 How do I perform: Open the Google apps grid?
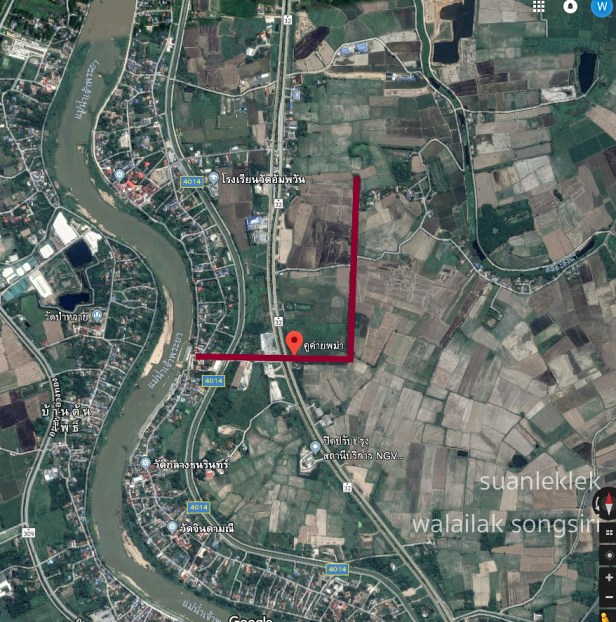coord(540,7)
